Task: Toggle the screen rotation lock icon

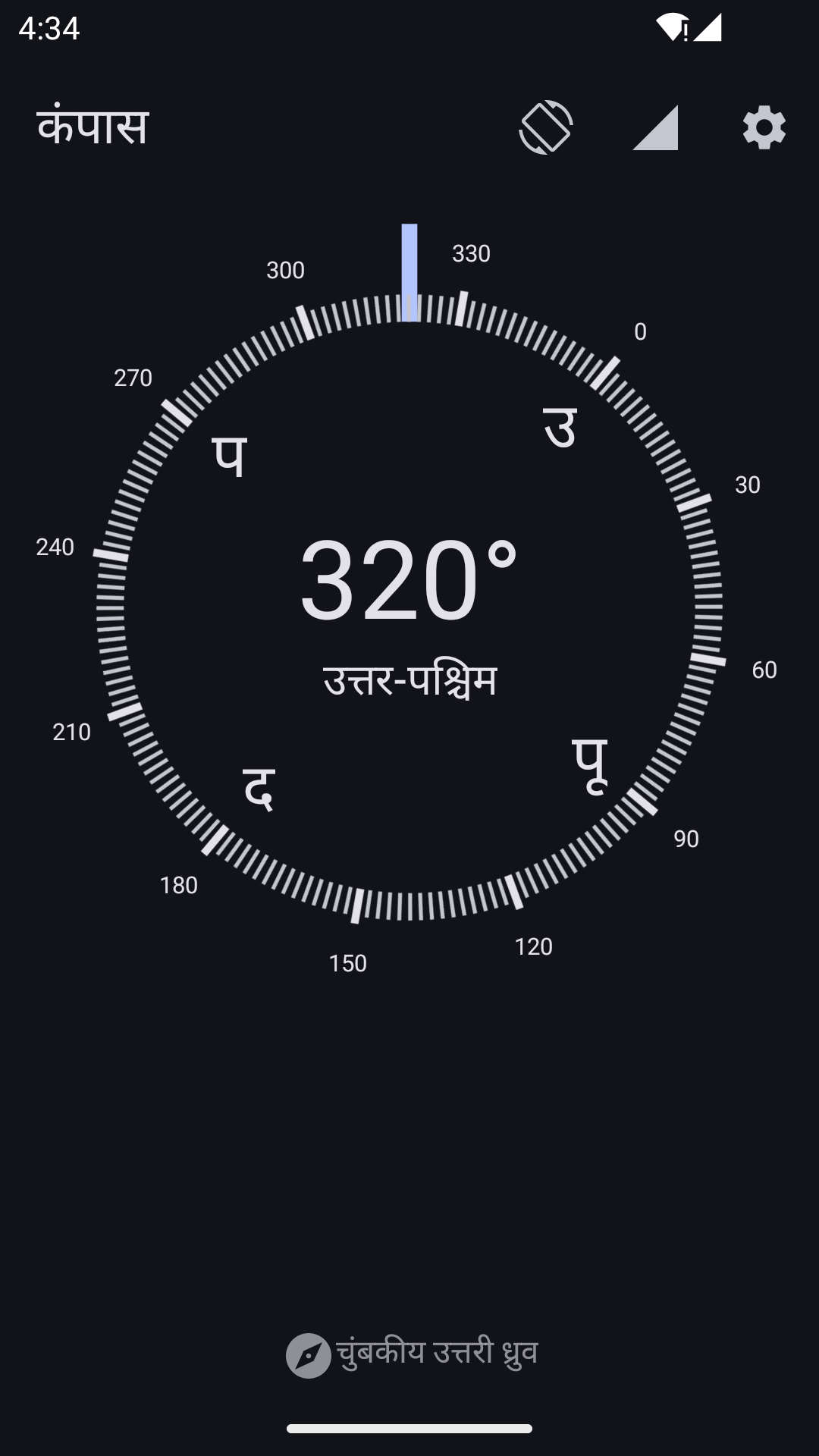Action: 546,127
